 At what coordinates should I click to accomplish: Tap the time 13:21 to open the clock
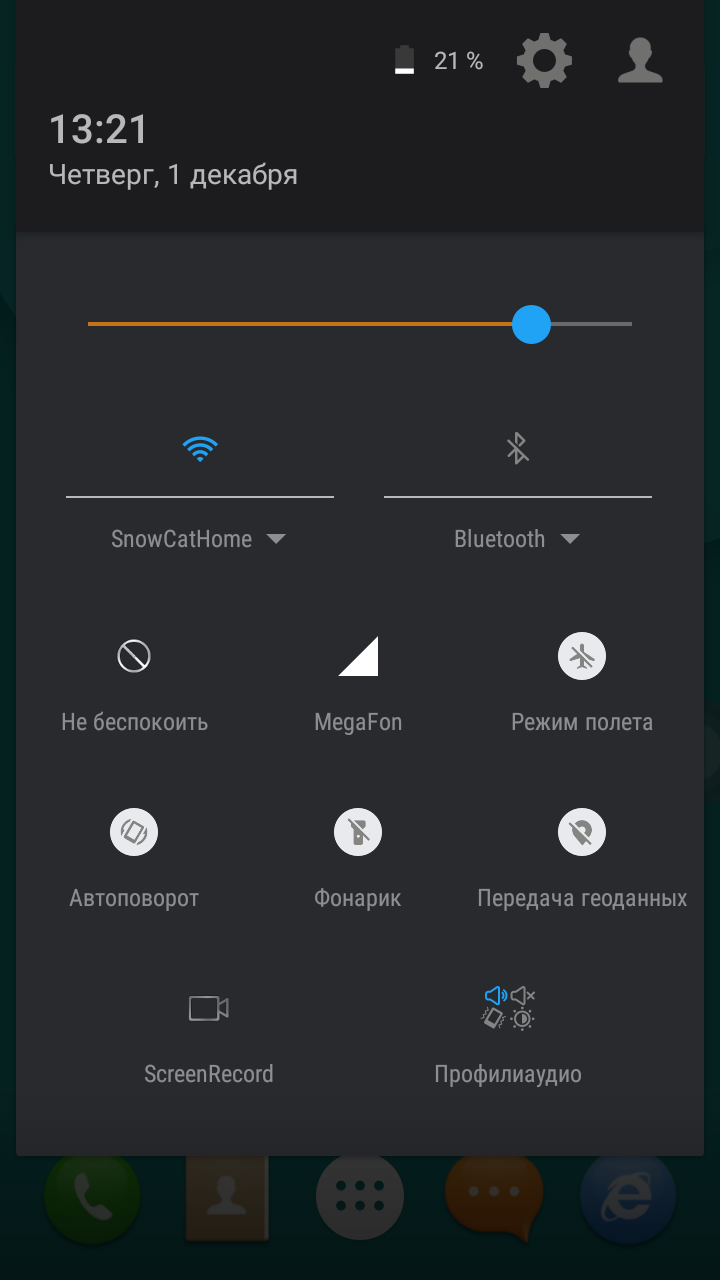click(x=99, y=130)
